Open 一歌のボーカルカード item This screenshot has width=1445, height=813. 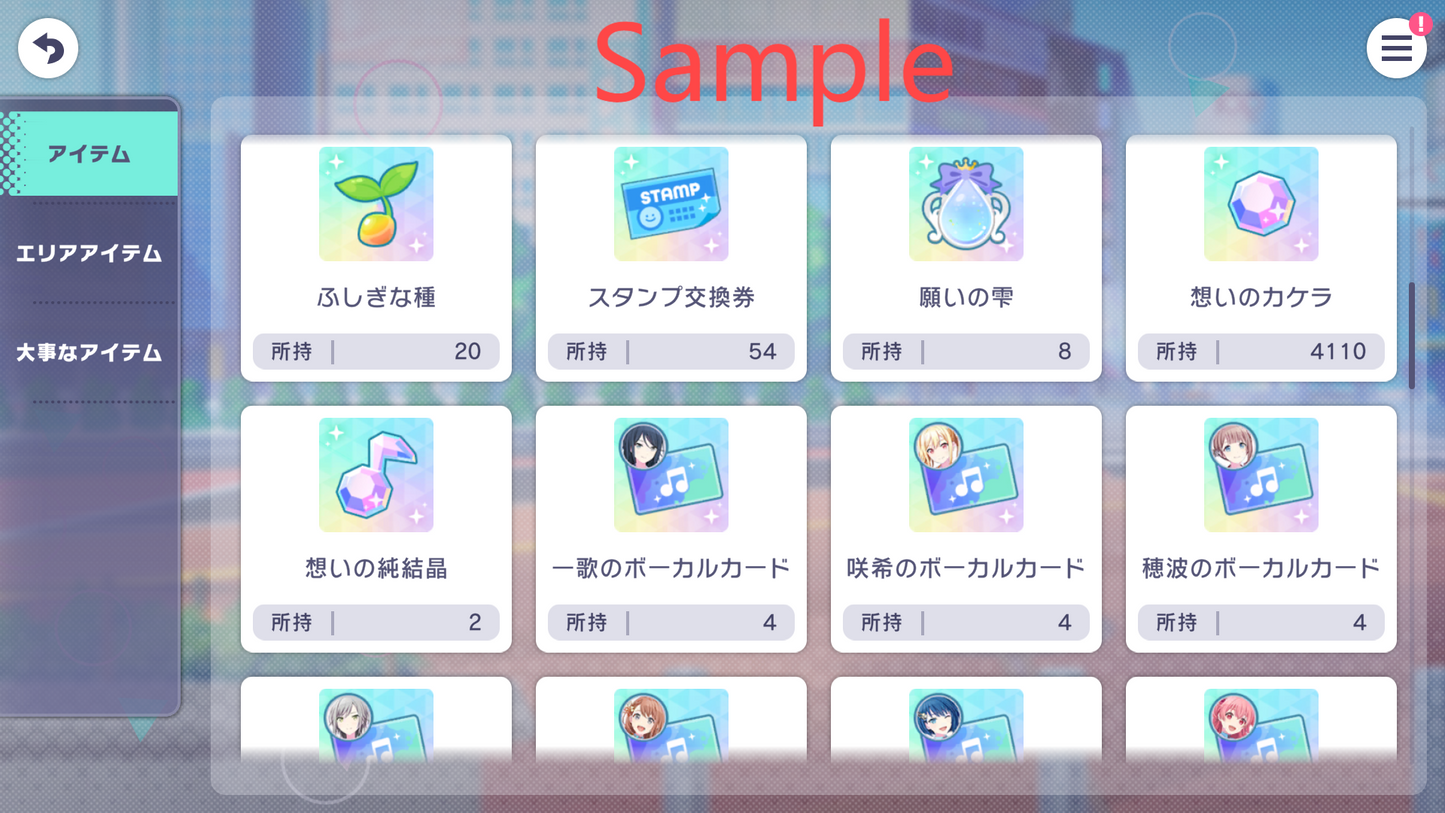tap(671, 529)
